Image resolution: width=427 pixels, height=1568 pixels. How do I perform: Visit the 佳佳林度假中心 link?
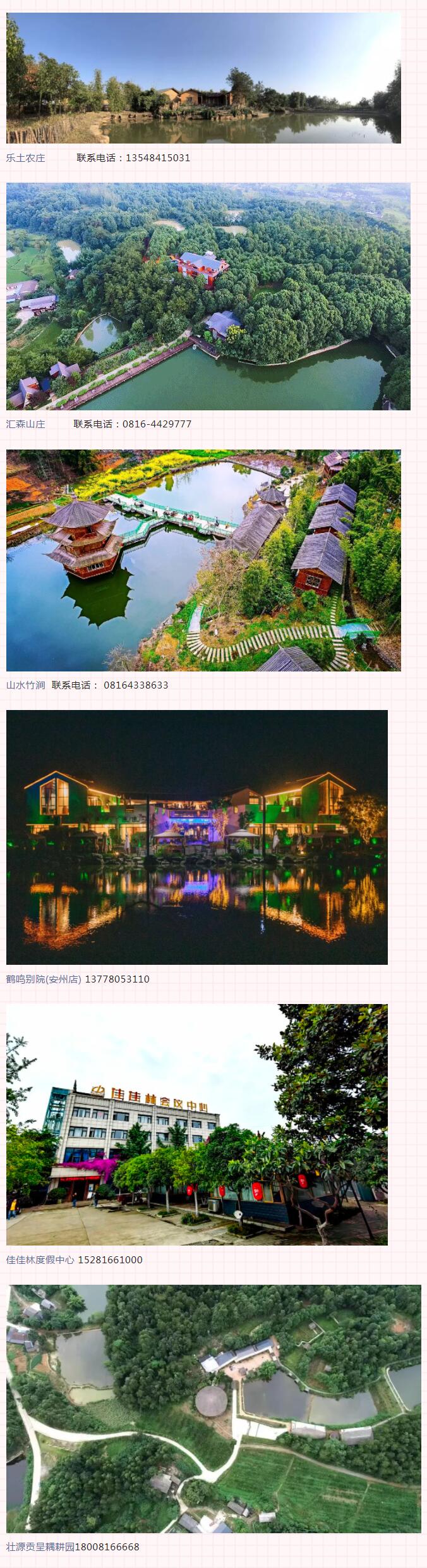pos(40,1260)
